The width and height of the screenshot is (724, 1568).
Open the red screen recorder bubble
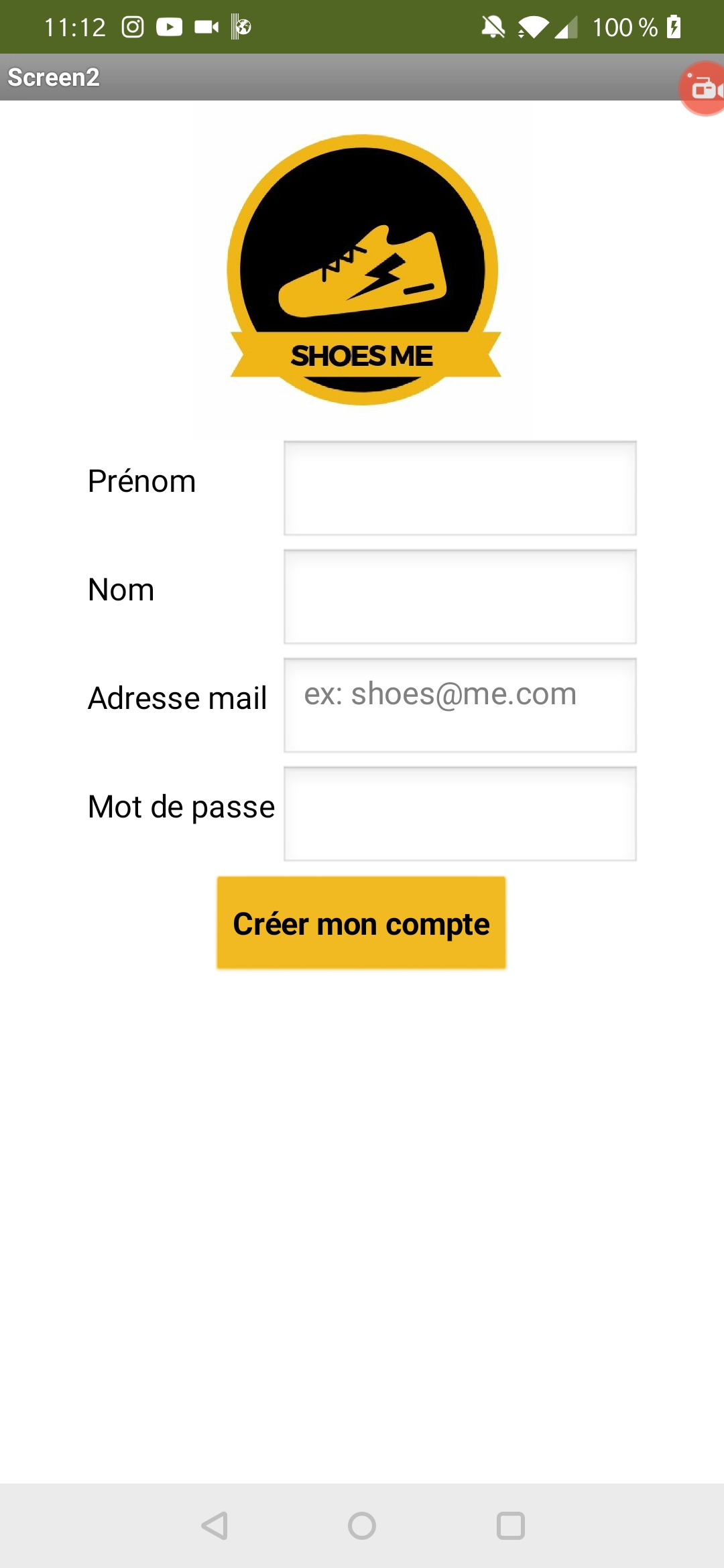click(703, 88)
